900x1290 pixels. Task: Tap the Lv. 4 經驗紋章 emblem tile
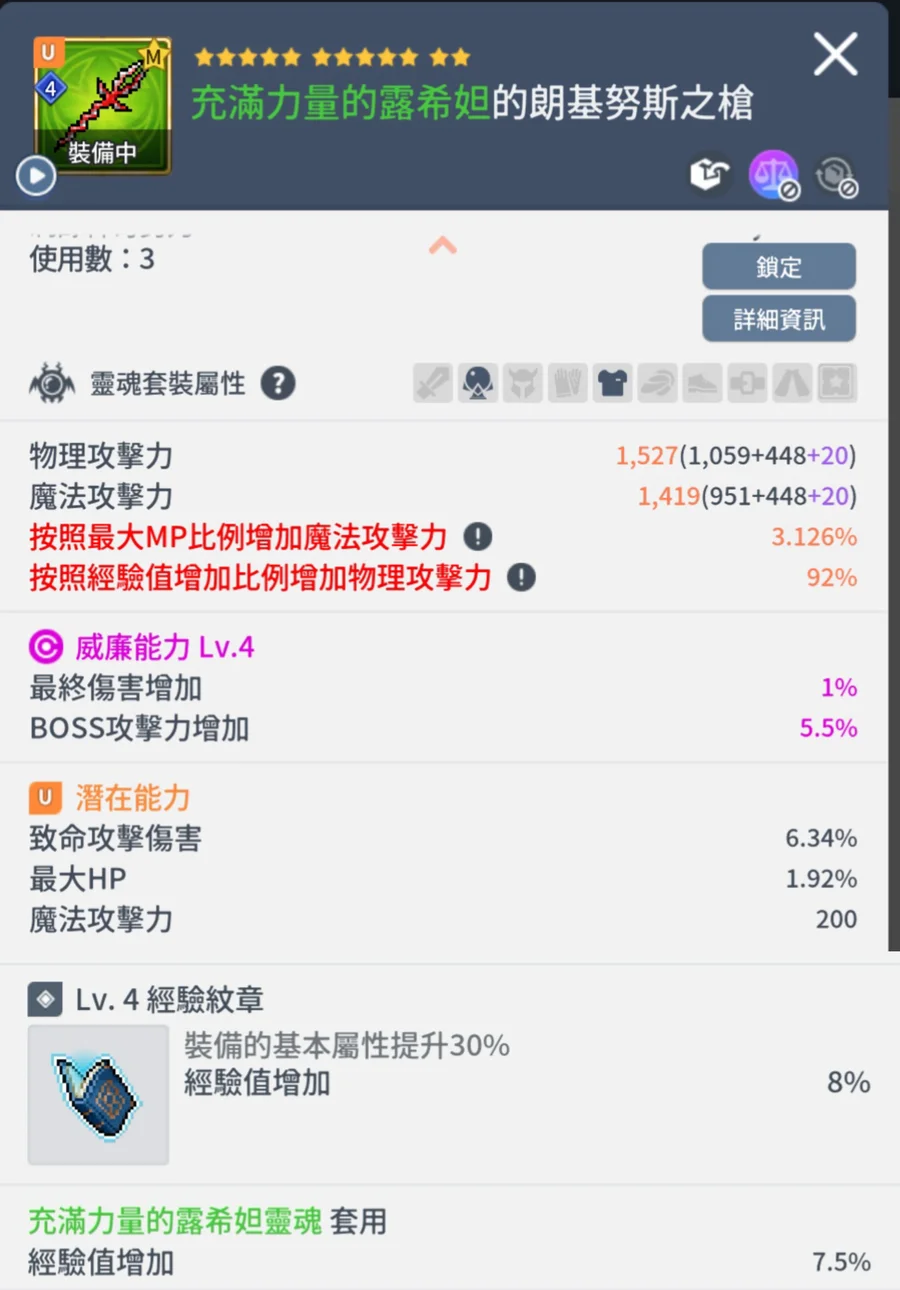[x=98, y=1094]
